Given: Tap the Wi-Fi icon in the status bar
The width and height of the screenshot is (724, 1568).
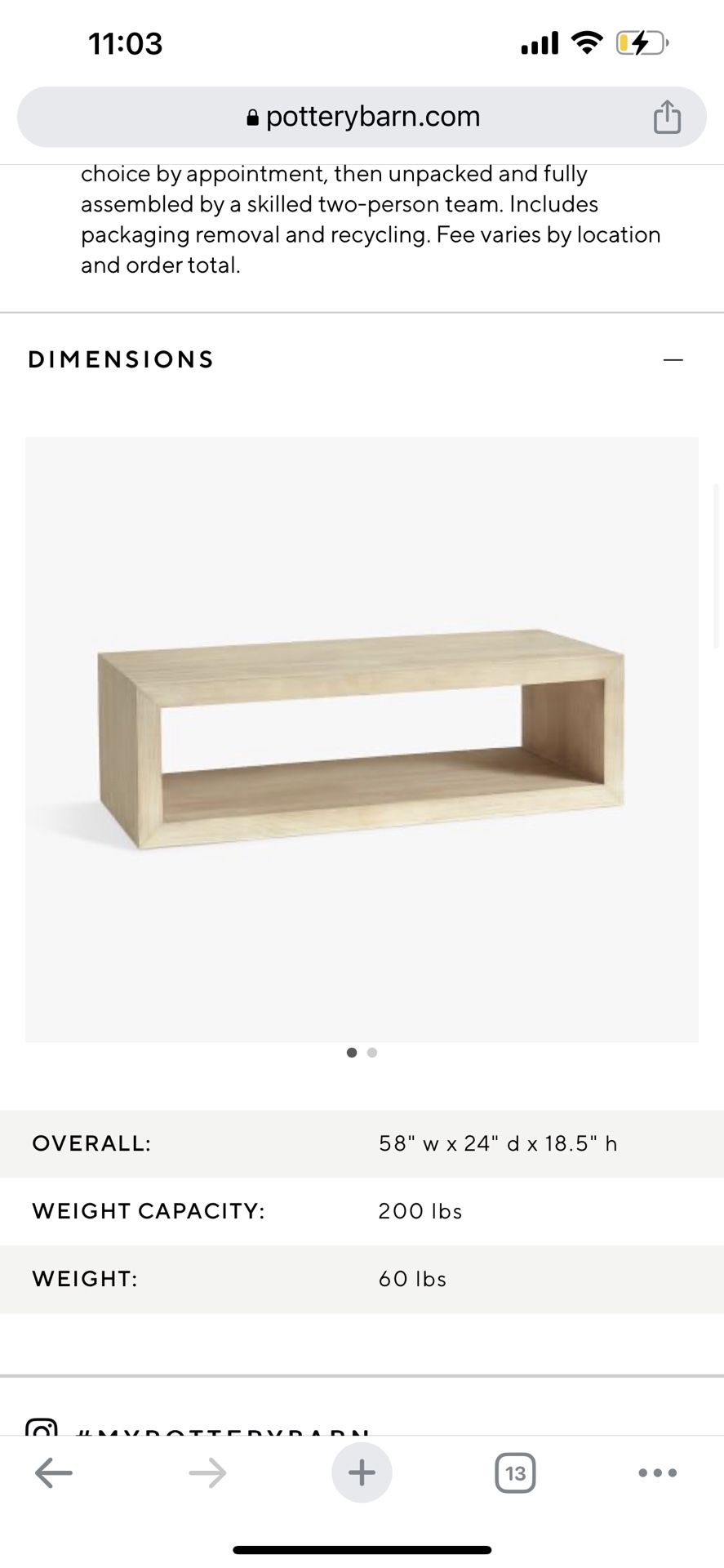Looking at the screenshot, I should pos(587,42).
